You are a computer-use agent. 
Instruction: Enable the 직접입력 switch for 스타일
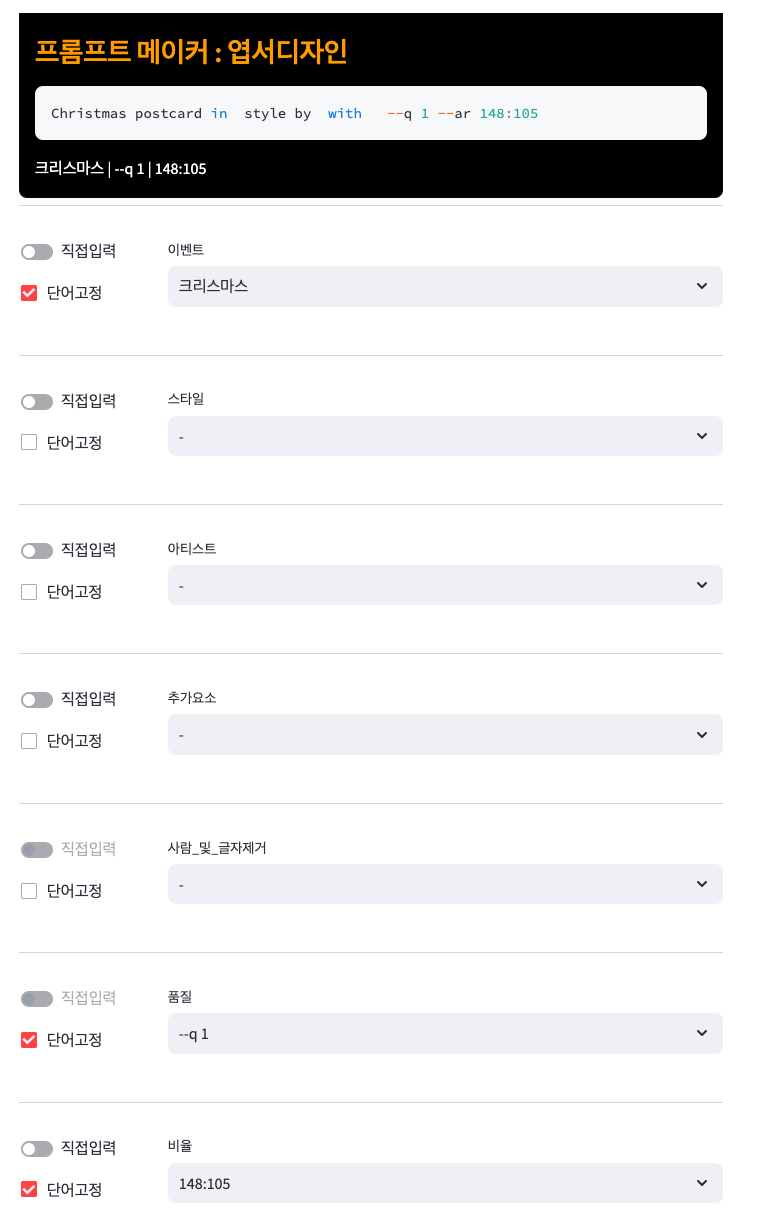[37, 401]
